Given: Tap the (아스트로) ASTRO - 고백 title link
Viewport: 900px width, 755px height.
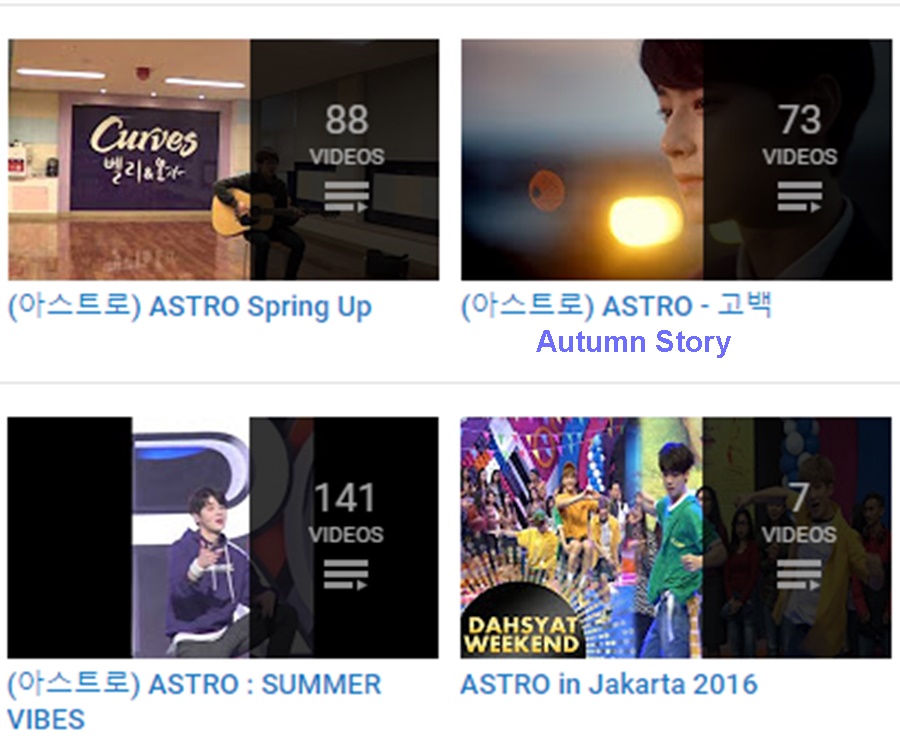Looking at the screenshot, I should tap(616, 306).
